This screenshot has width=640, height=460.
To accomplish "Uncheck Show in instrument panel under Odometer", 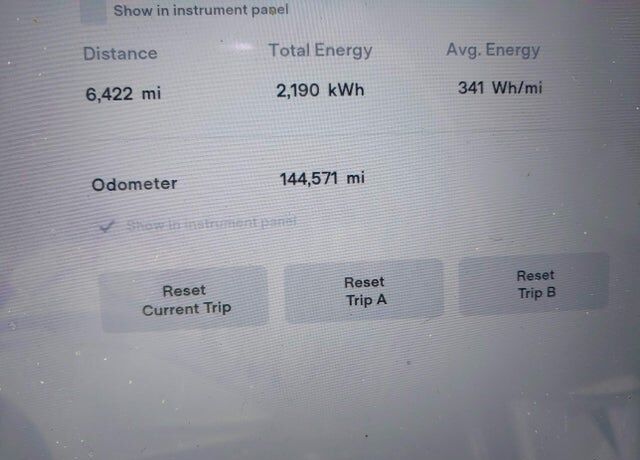I will pos(107,226).
